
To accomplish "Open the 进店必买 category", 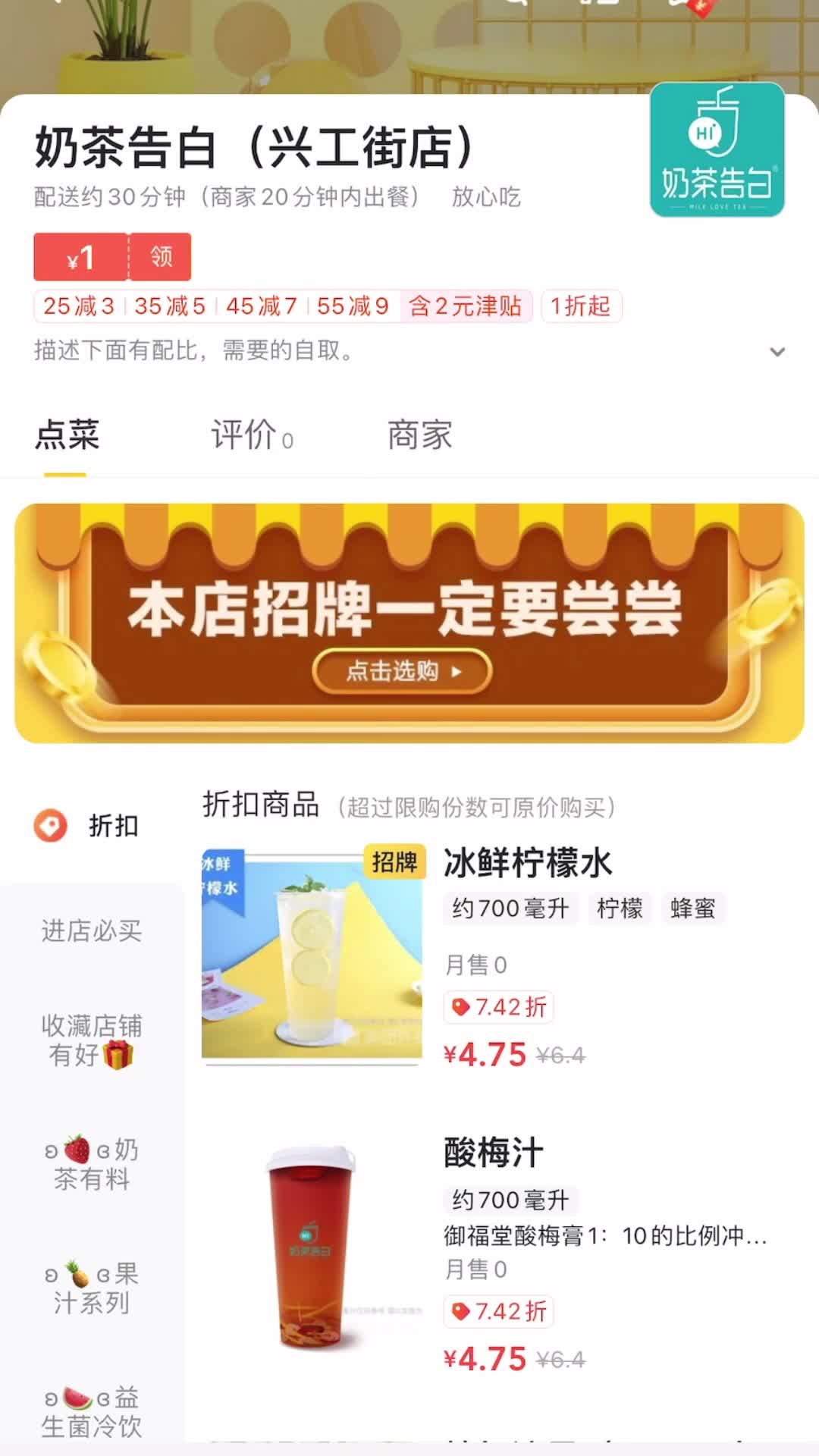I will (x=91, y=930).
